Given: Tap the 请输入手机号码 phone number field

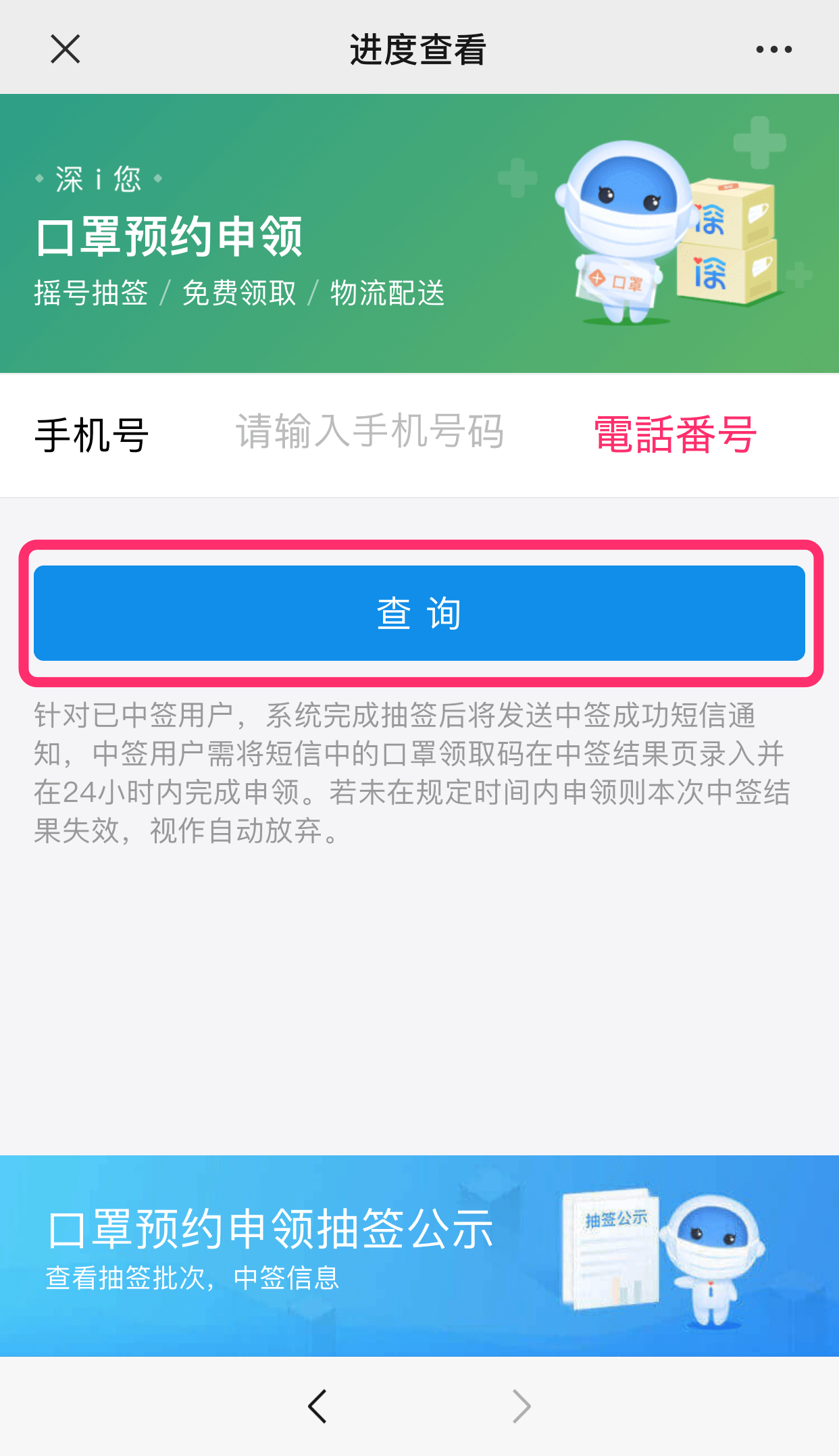Looking at the screenshot, I should click(x=370, y=432).
